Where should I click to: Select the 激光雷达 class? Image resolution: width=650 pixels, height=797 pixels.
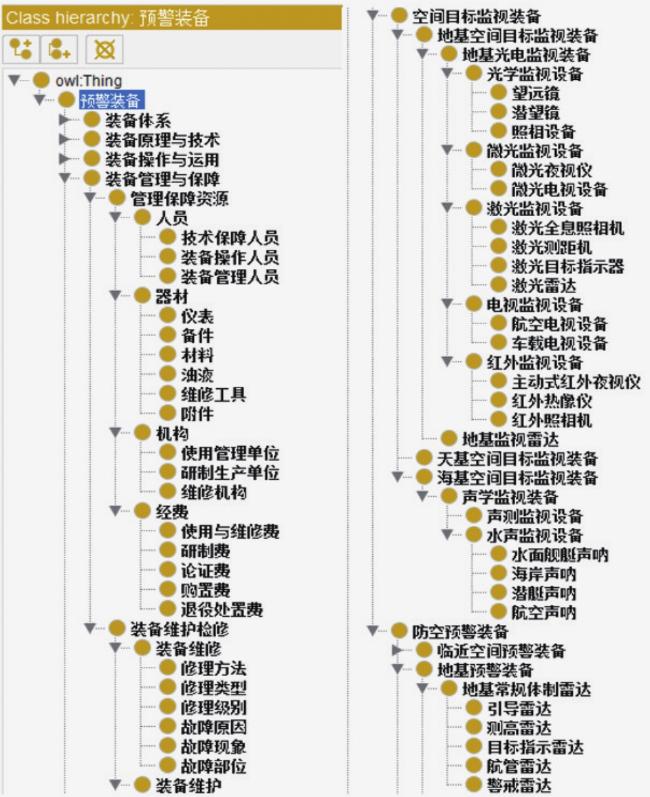pyautogui.click(x=543, y=285)
